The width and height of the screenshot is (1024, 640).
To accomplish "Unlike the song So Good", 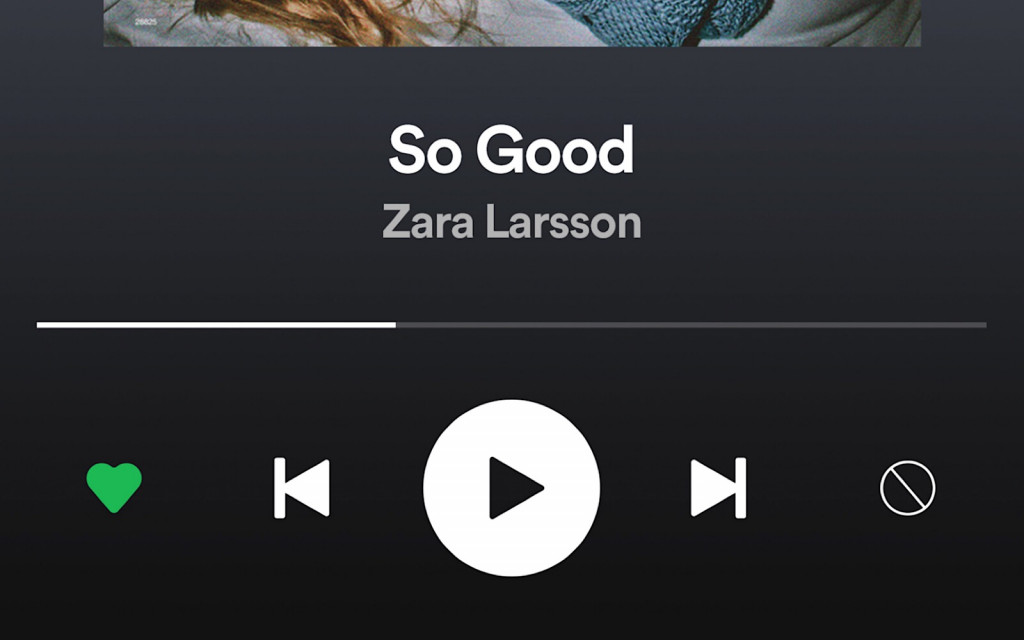I will (114, 488).
